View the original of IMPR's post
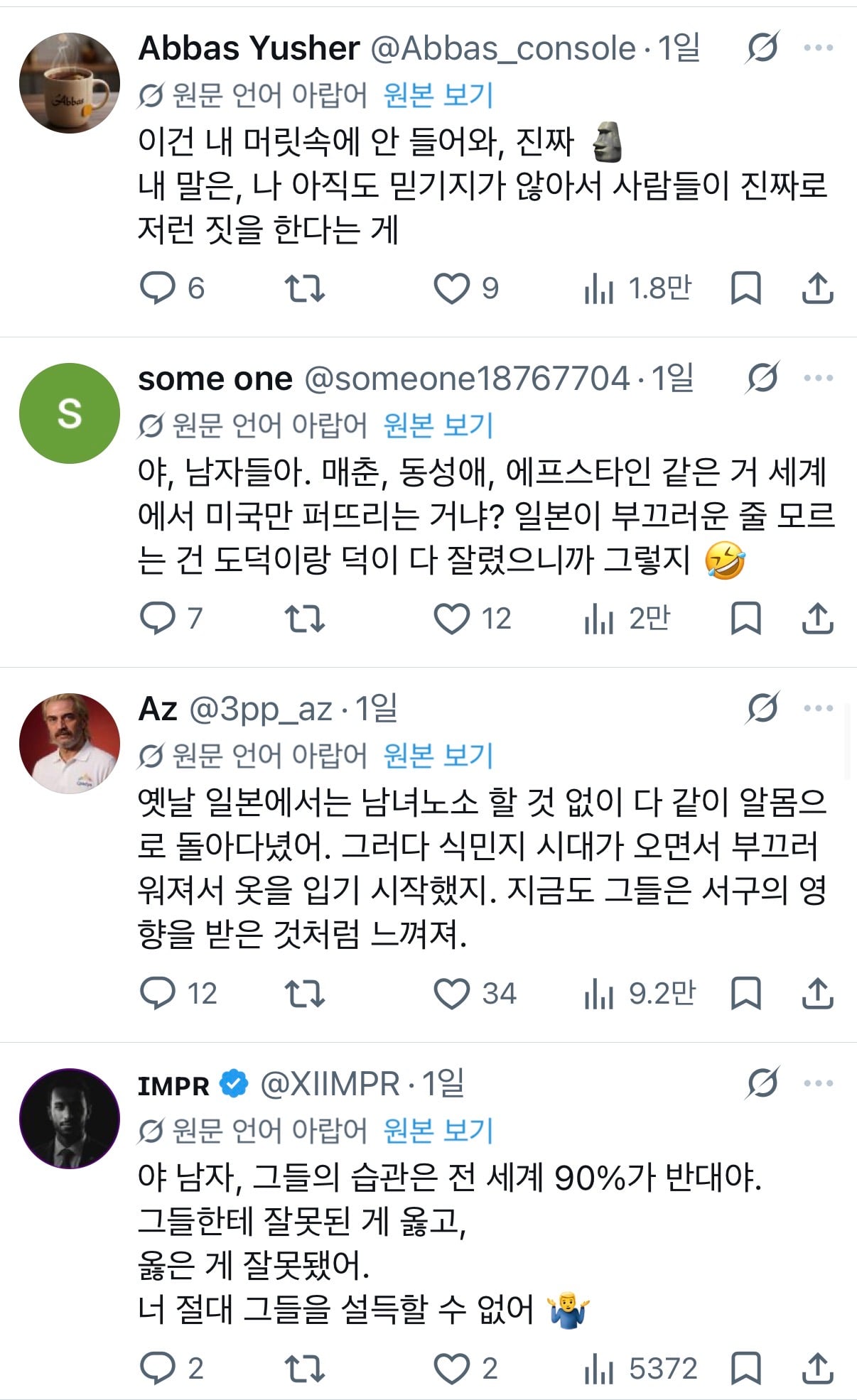This screenshot has width=857, height=1400. 438,1130
